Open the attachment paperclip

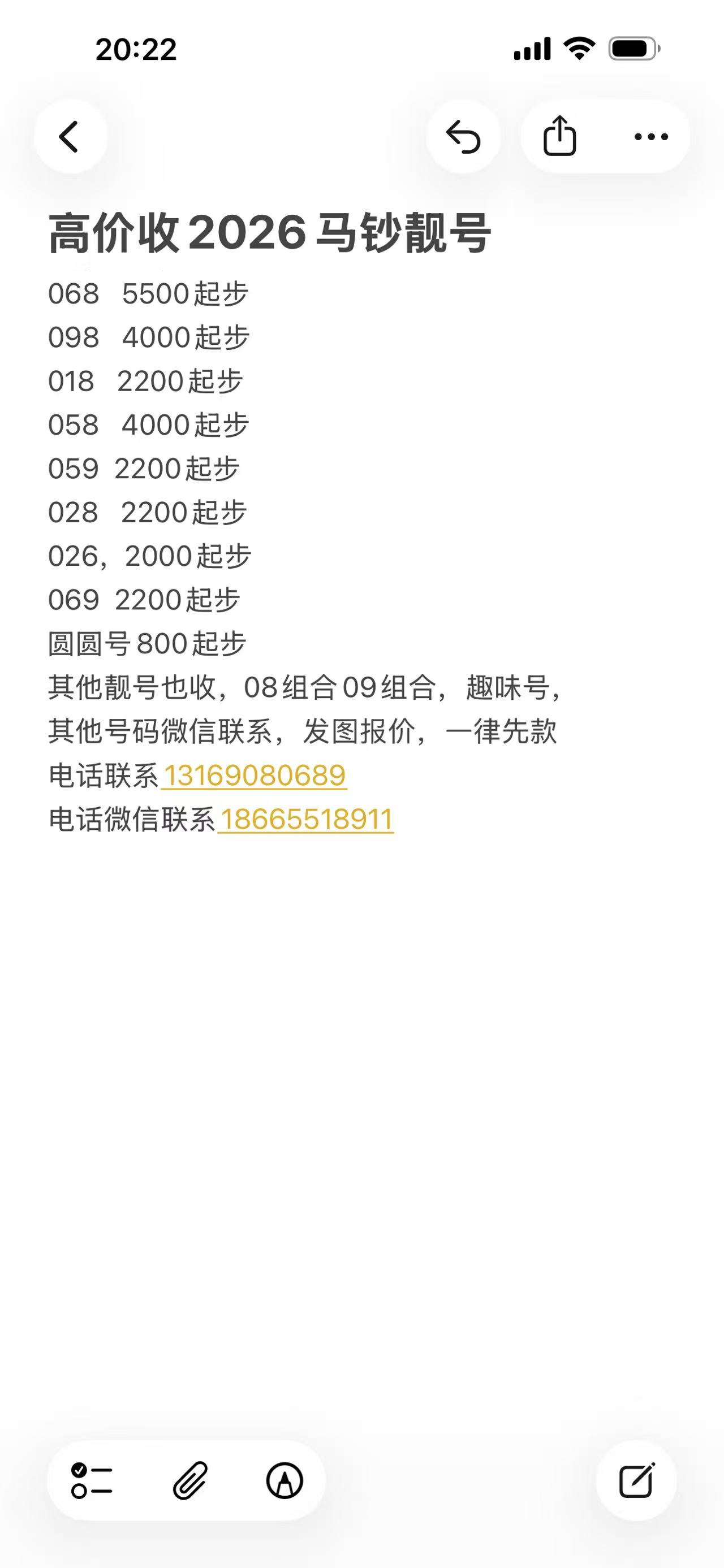[x=190, y=1481]
